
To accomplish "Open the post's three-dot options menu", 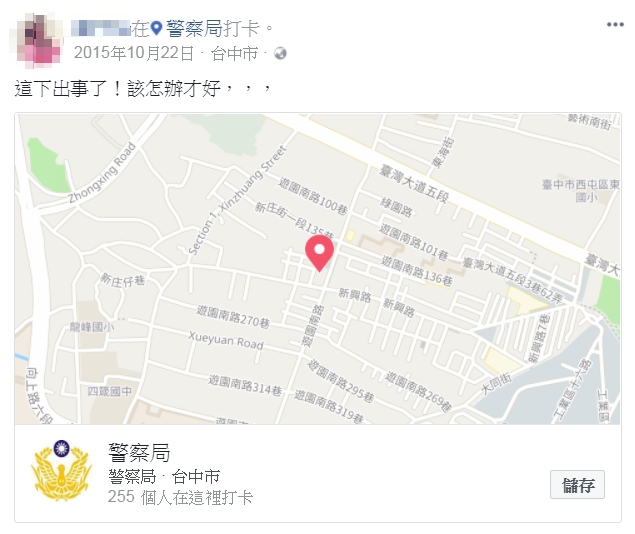I will click(614, 23).
